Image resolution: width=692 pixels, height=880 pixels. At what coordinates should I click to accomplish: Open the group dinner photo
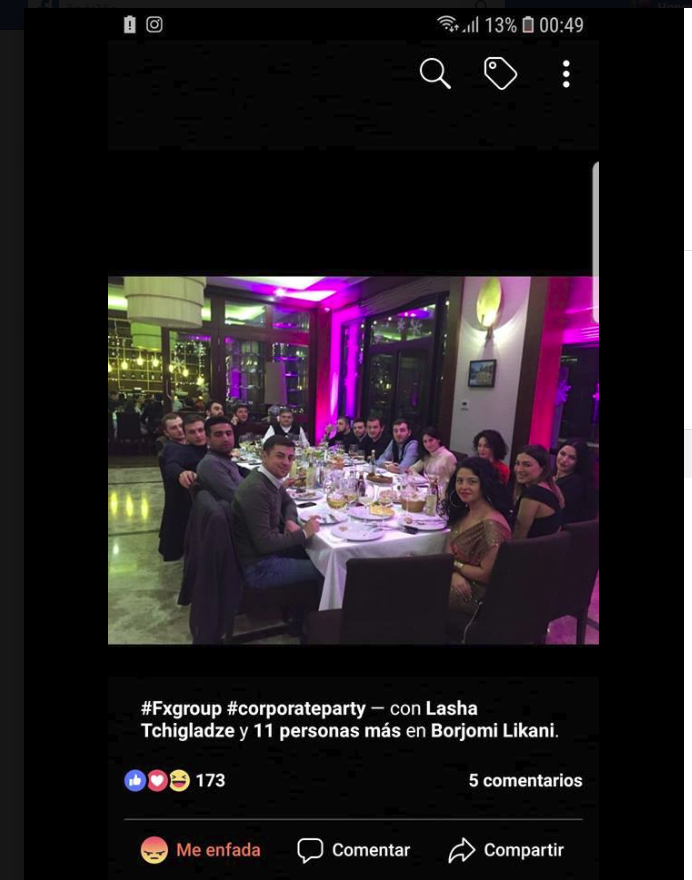pos(353,460)
